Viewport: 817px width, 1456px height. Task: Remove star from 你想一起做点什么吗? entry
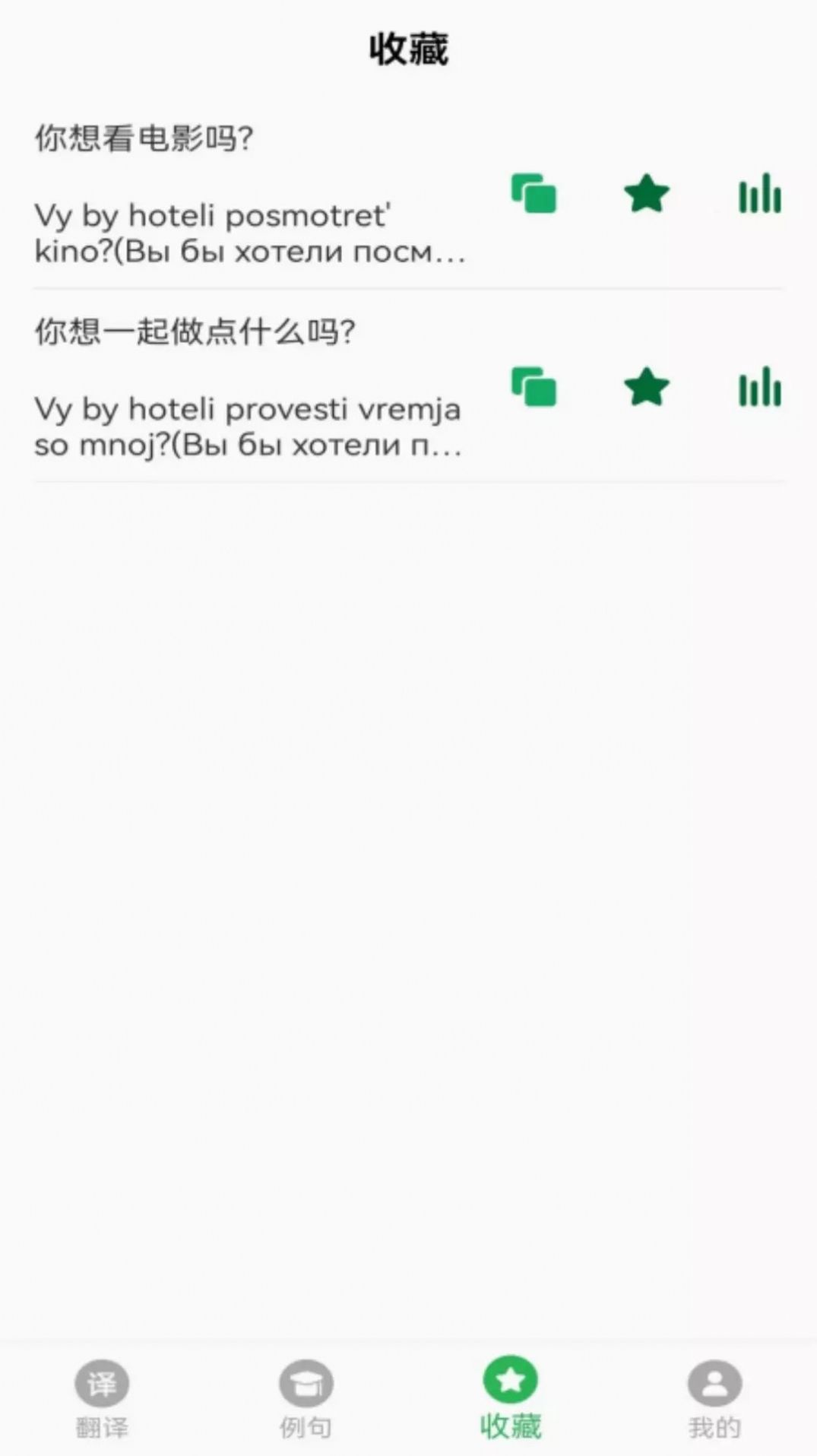pos(646,387)
